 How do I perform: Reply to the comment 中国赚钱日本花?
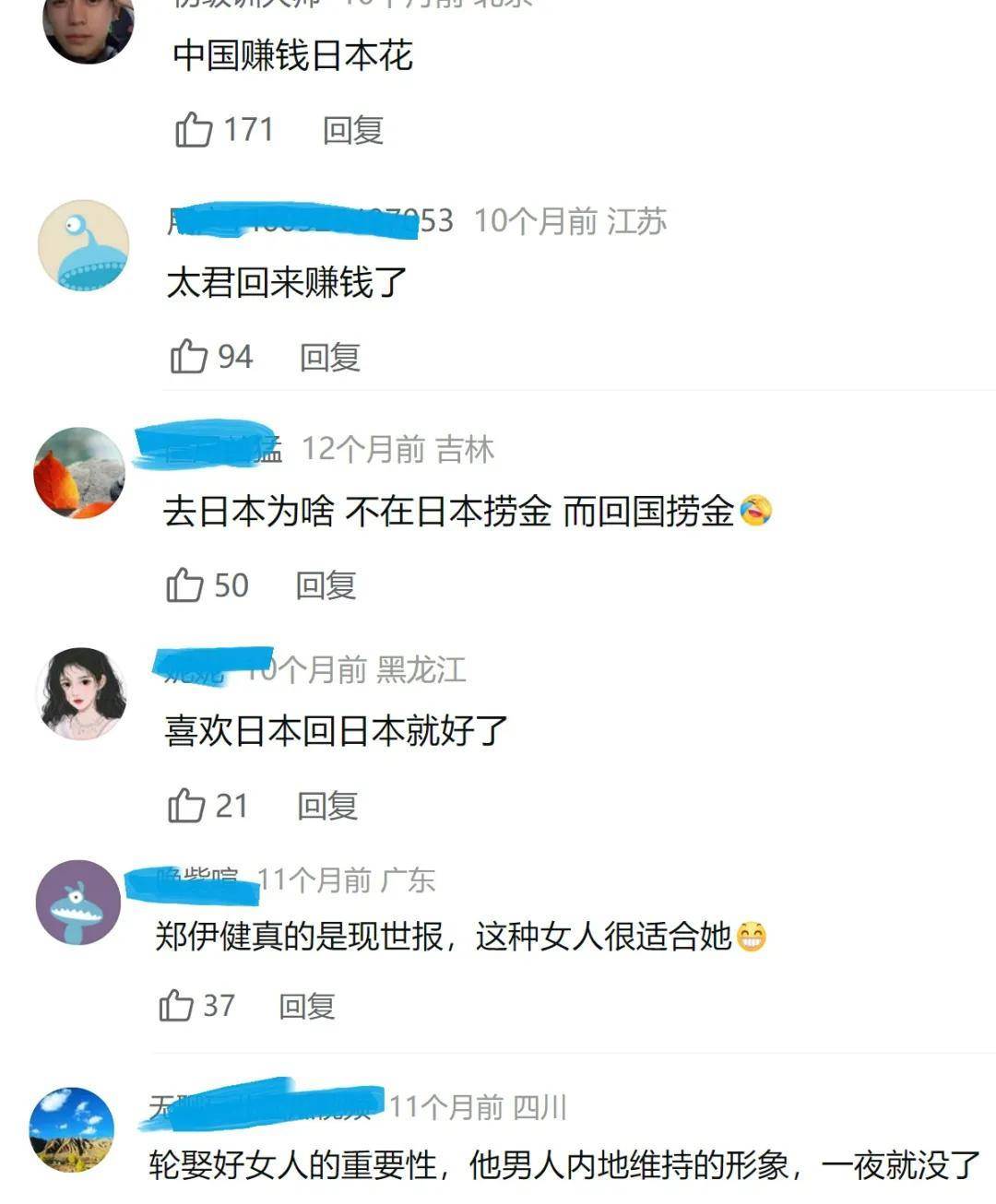(x=352, y=130)
